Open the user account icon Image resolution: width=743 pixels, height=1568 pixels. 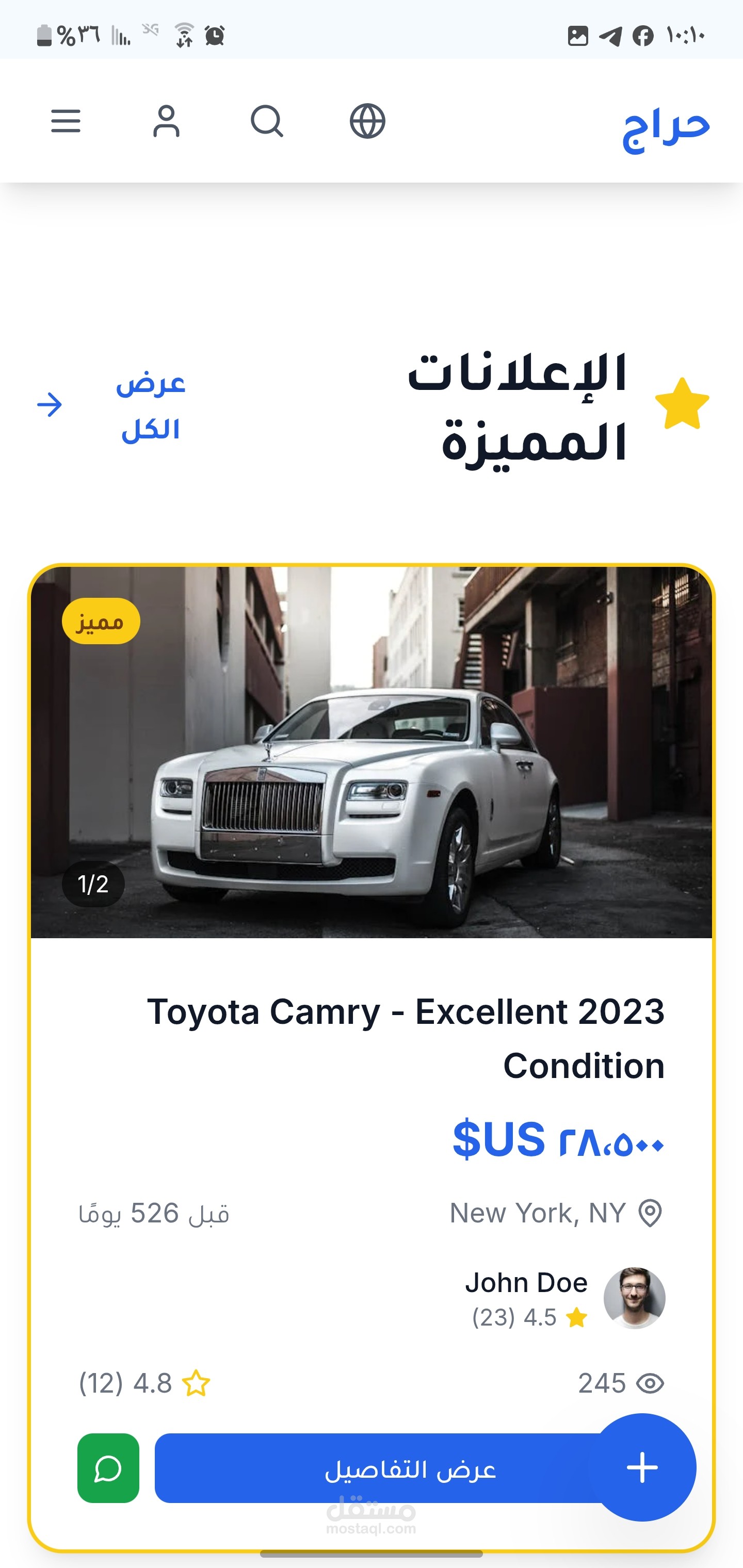(x=166, y=121)
